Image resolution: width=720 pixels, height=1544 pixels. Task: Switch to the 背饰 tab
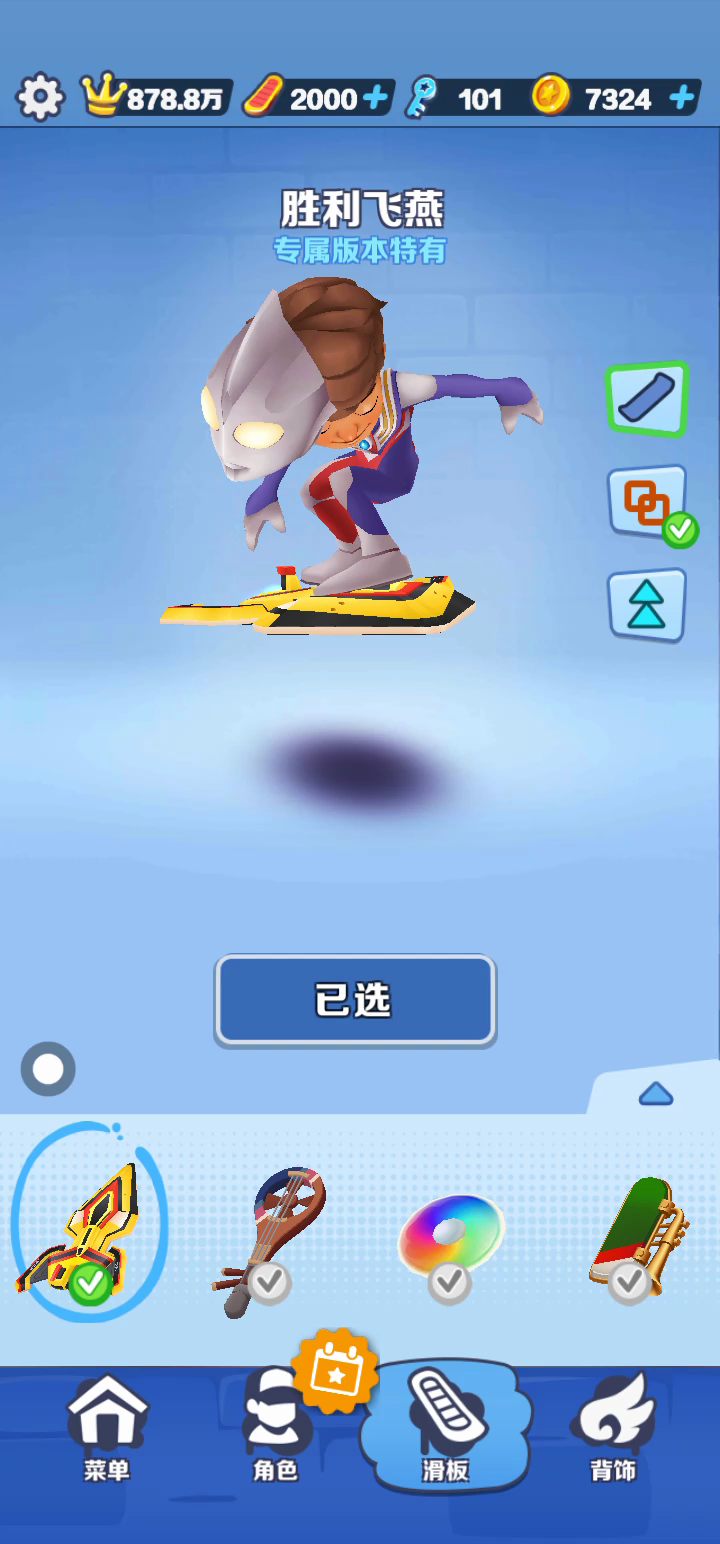point(612,1428)
